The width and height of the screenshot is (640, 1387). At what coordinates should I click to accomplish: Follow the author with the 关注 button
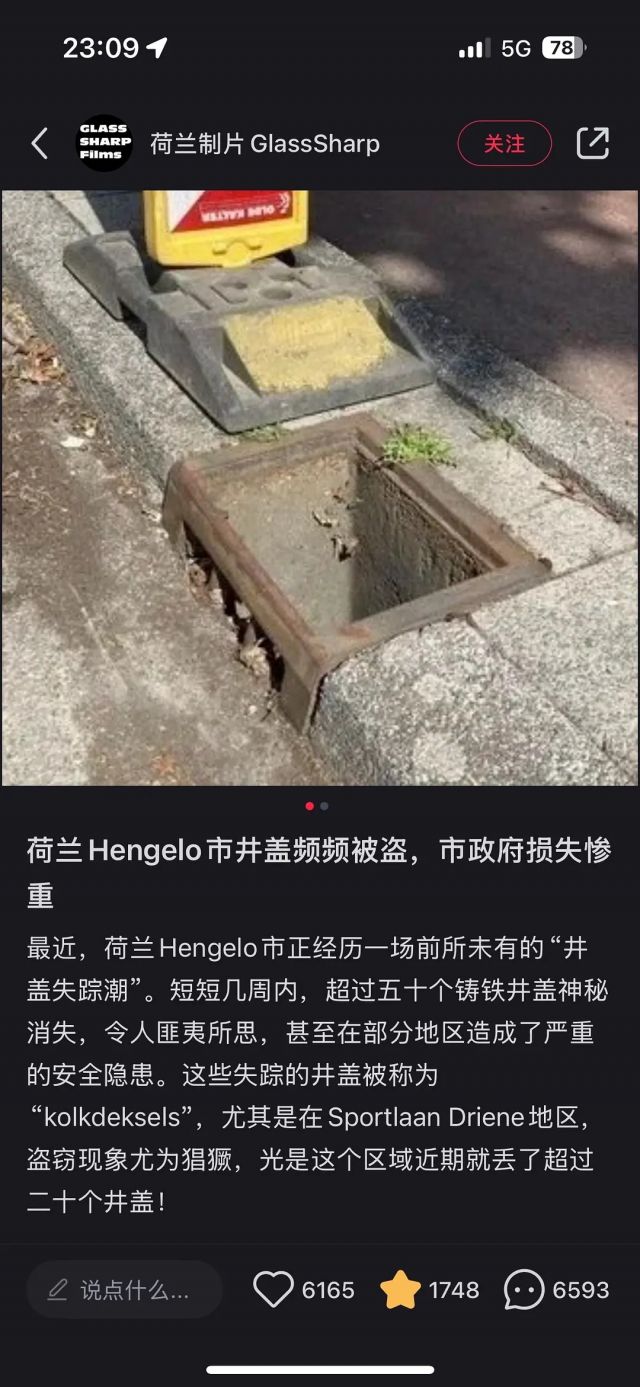point(504,144)
